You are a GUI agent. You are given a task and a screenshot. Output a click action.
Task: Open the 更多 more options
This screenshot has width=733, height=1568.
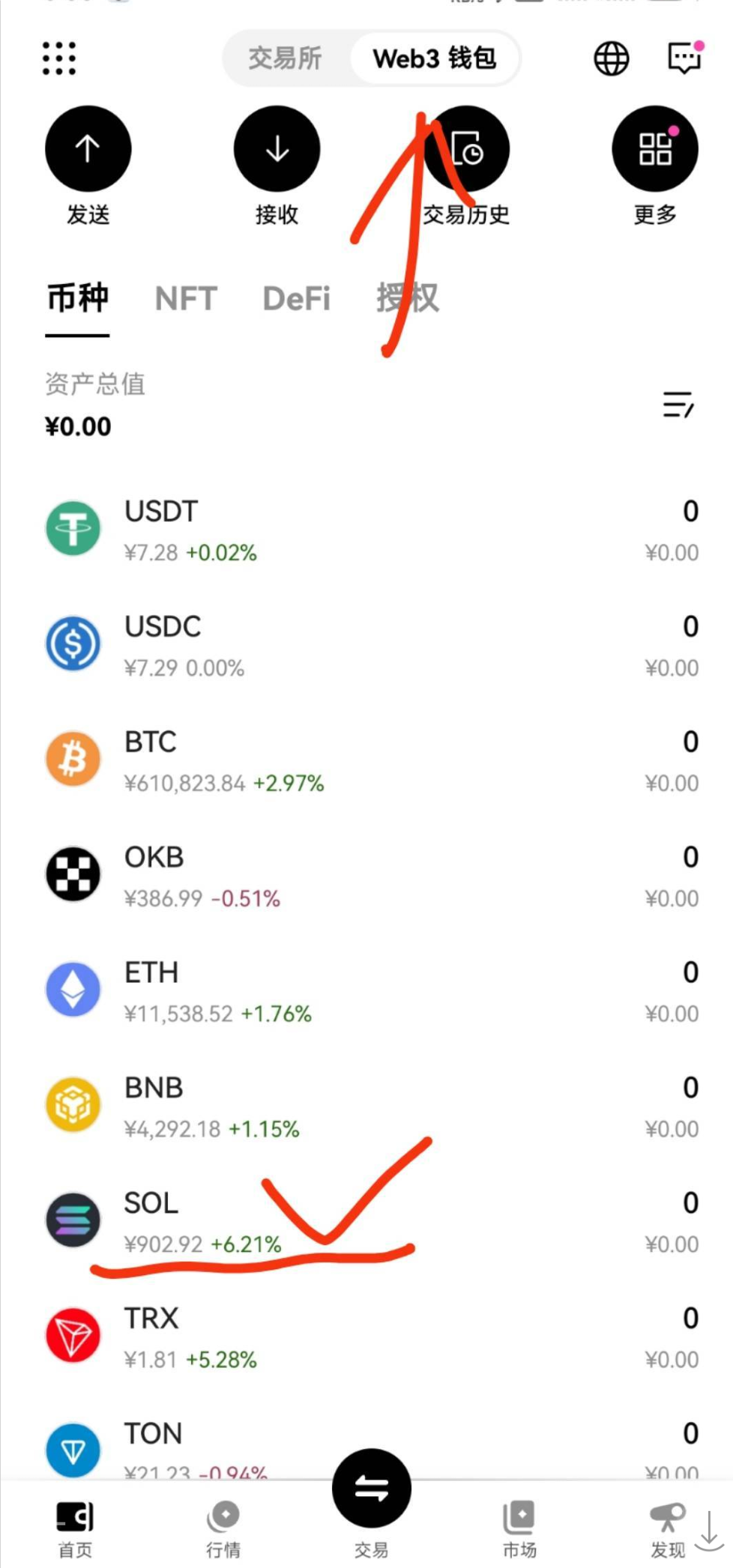coord(654,149)
